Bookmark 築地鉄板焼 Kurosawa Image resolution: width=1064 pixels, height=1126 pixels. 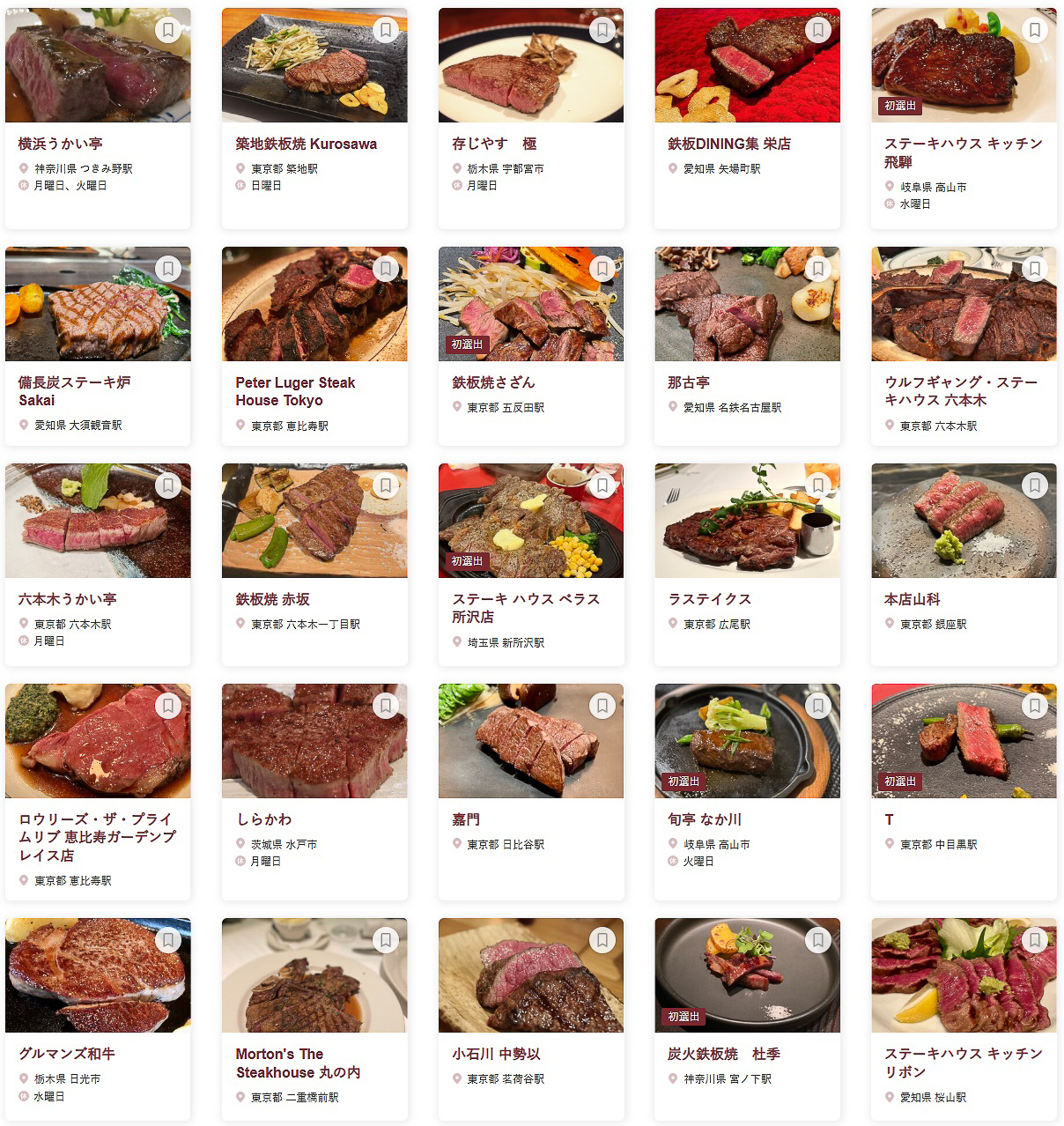click(x=385, y=30)
